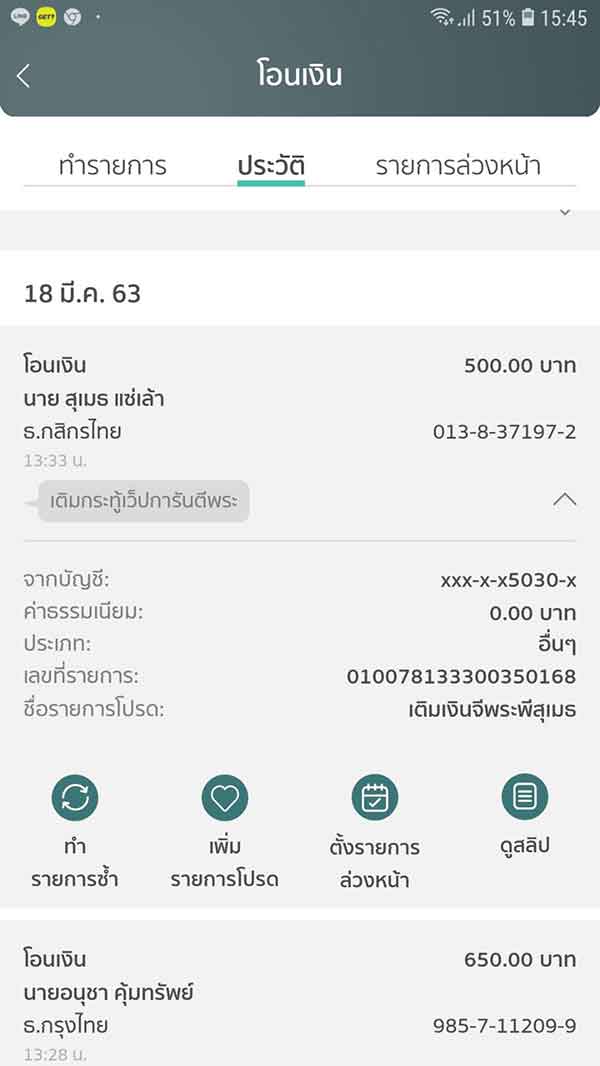Go back from the โอนเงิน screen
The image size is (600, 1066).
[x=24, y=76]
